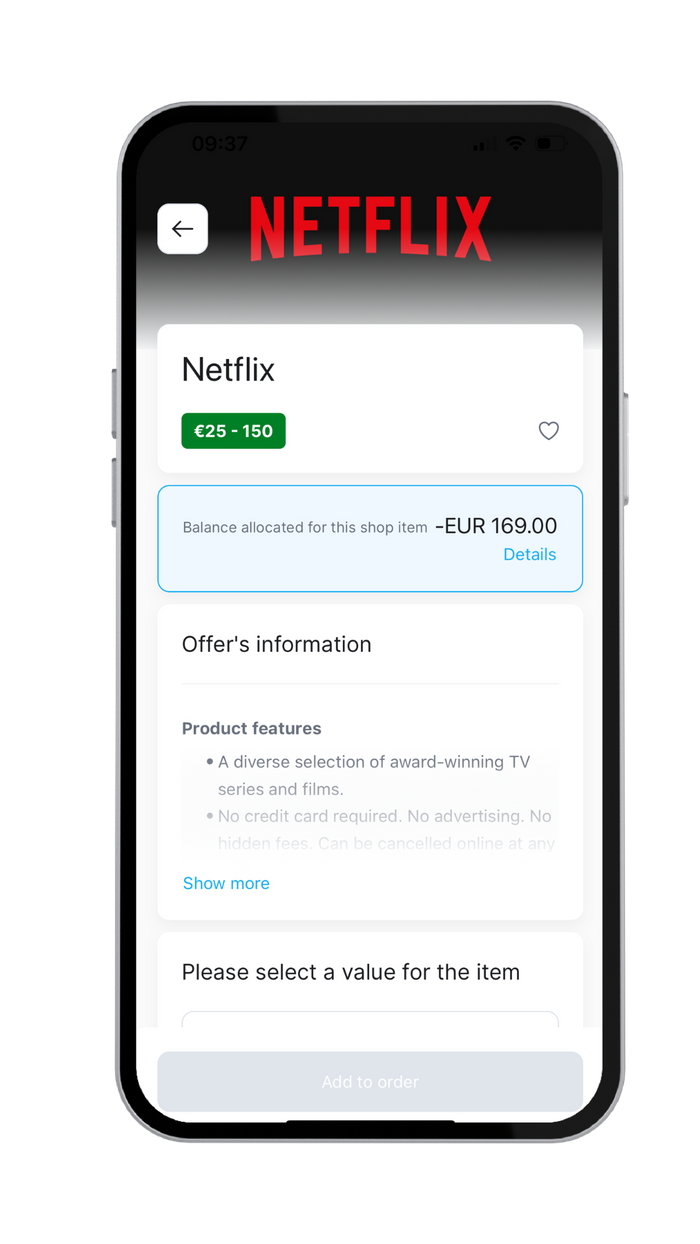Open Details of the allocated balance

tap(529, 554)
